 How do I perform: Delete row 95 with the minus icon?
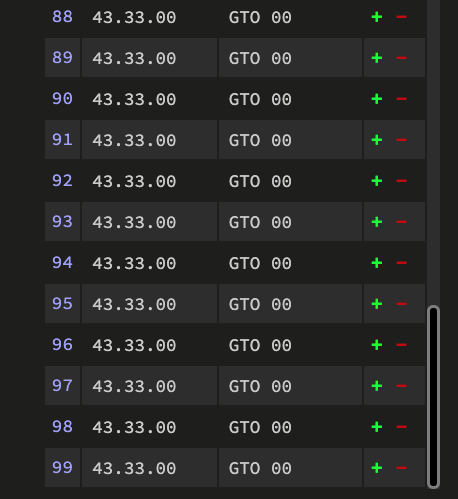401,304
